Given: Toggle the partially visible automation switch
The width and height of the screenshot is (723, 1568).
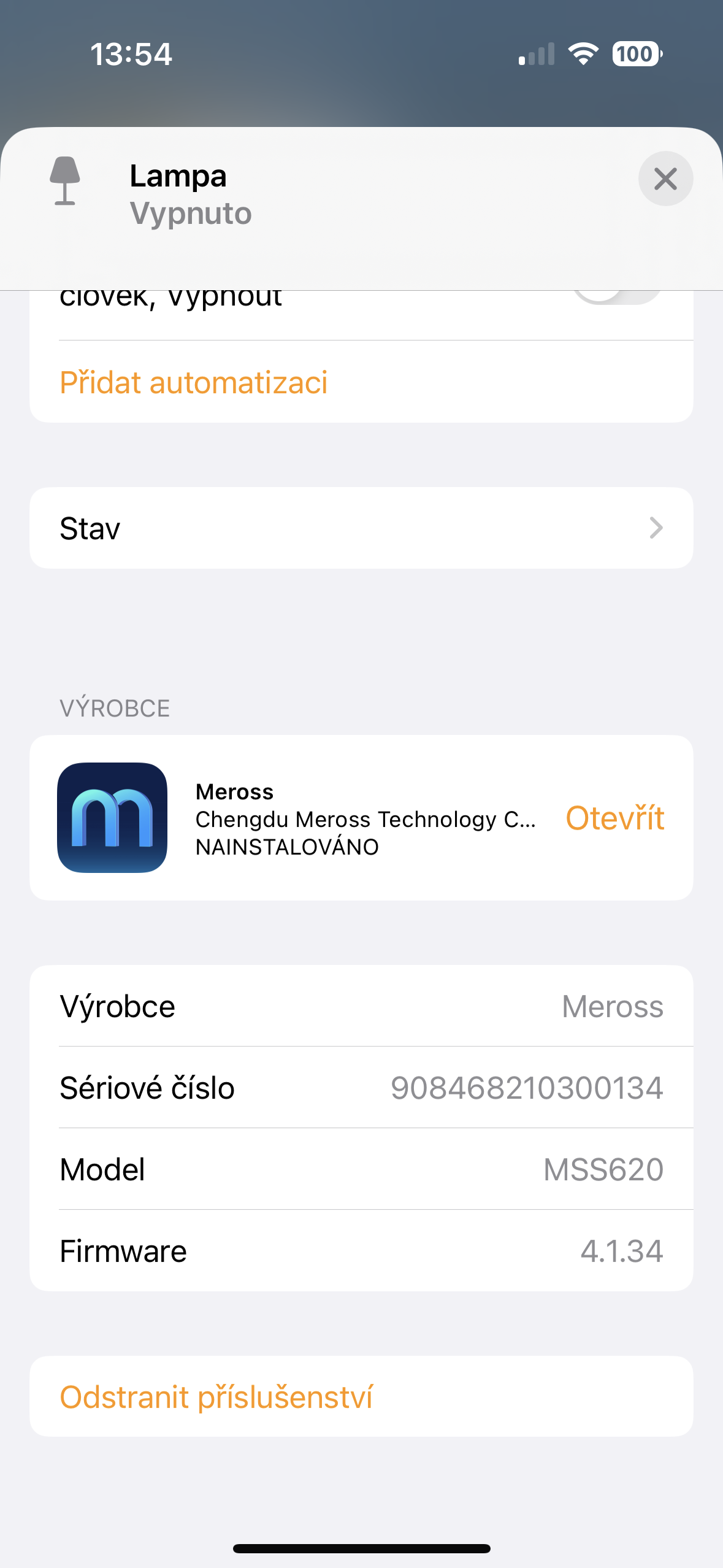Looking at the screenshot, I should [616, 298].
